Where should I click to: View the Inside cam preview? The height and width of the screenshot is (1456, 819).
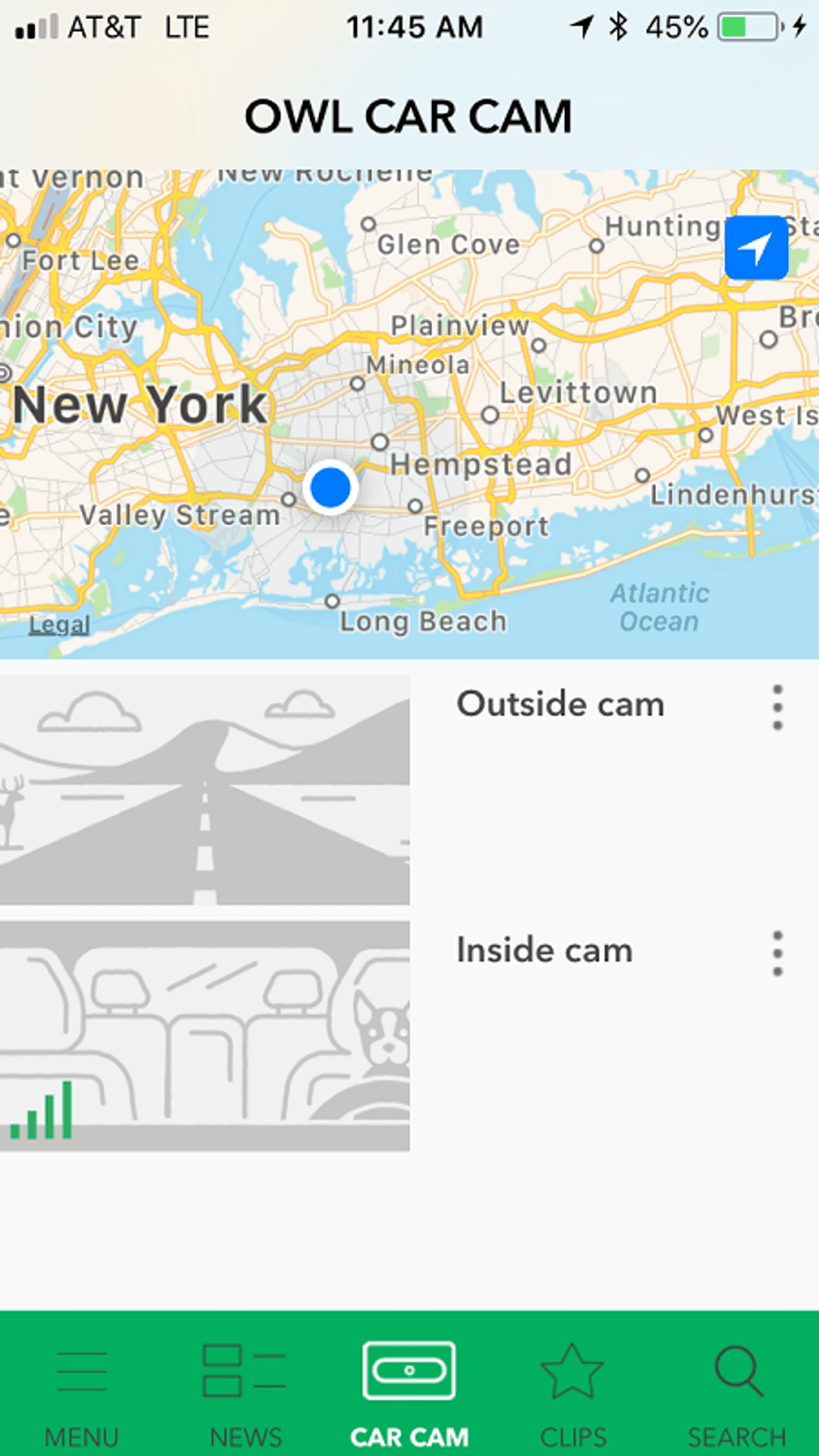205,1036
